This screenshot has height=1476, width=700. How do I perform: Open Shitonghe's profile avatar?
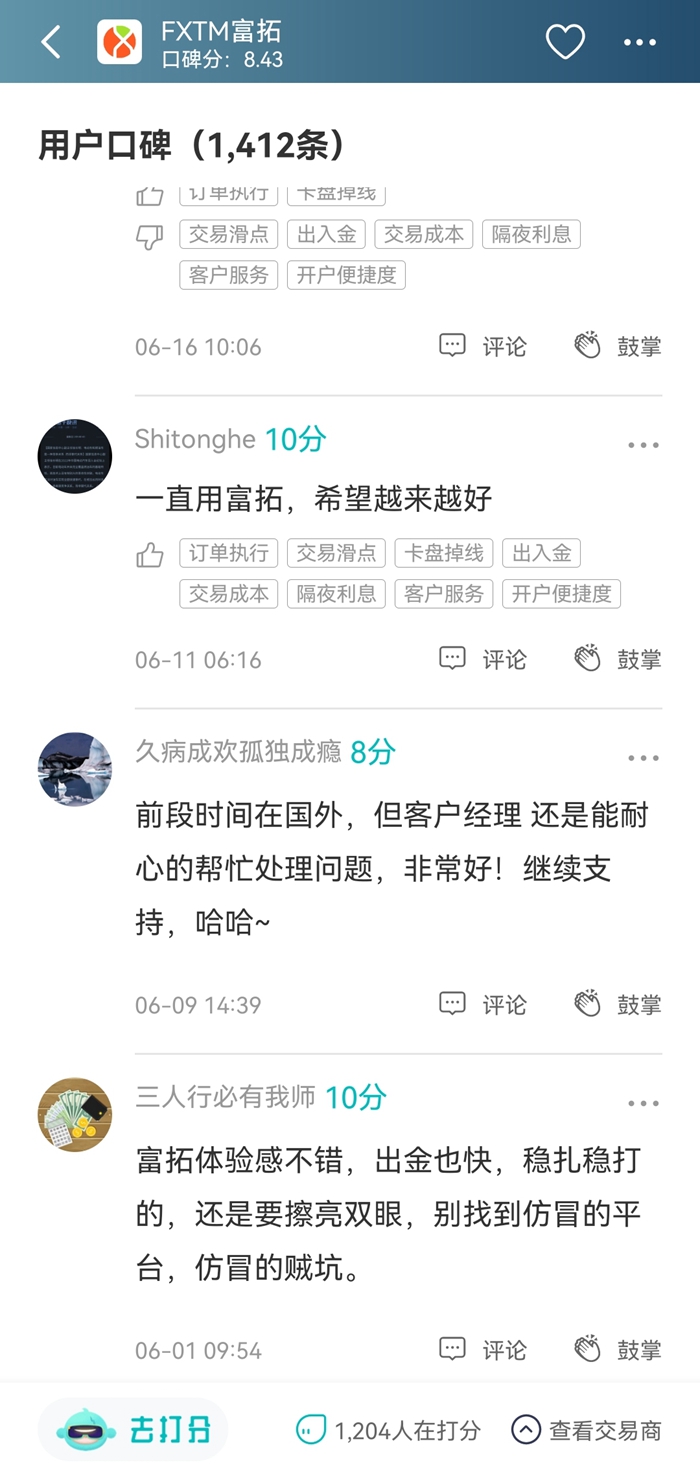(x=75, y=456)
